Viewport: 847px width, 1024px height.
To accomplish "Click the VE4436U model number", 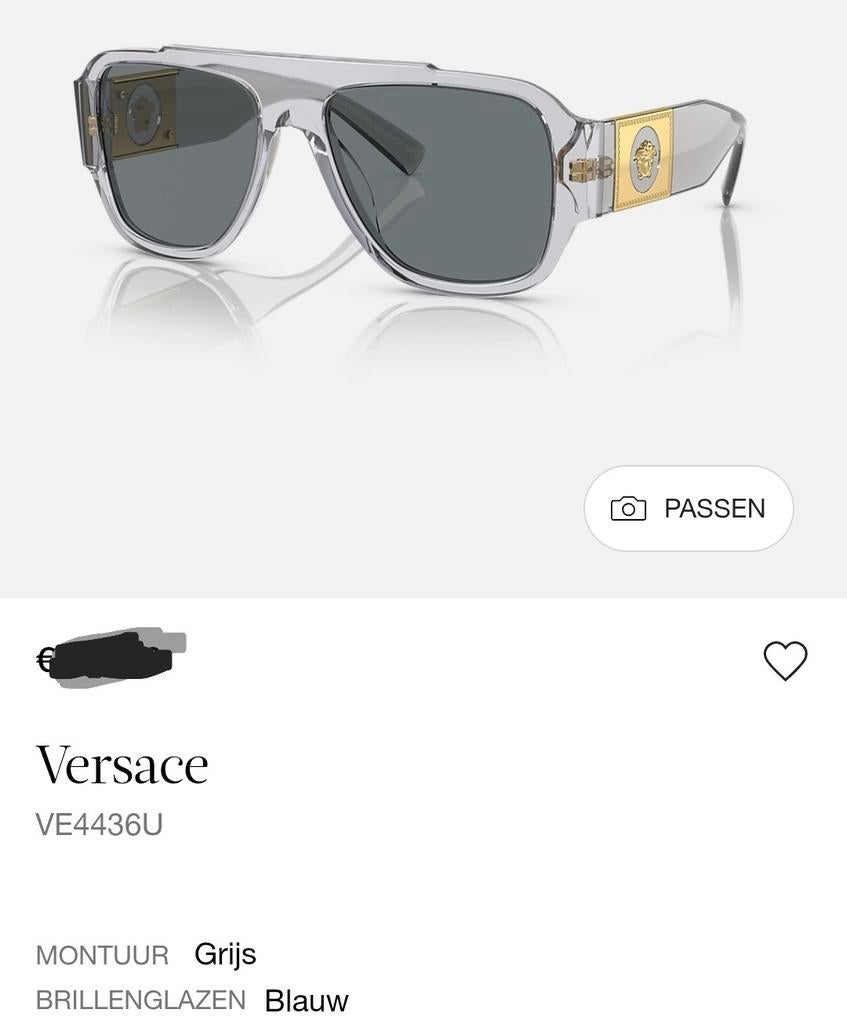I will [x=101, y=825].
